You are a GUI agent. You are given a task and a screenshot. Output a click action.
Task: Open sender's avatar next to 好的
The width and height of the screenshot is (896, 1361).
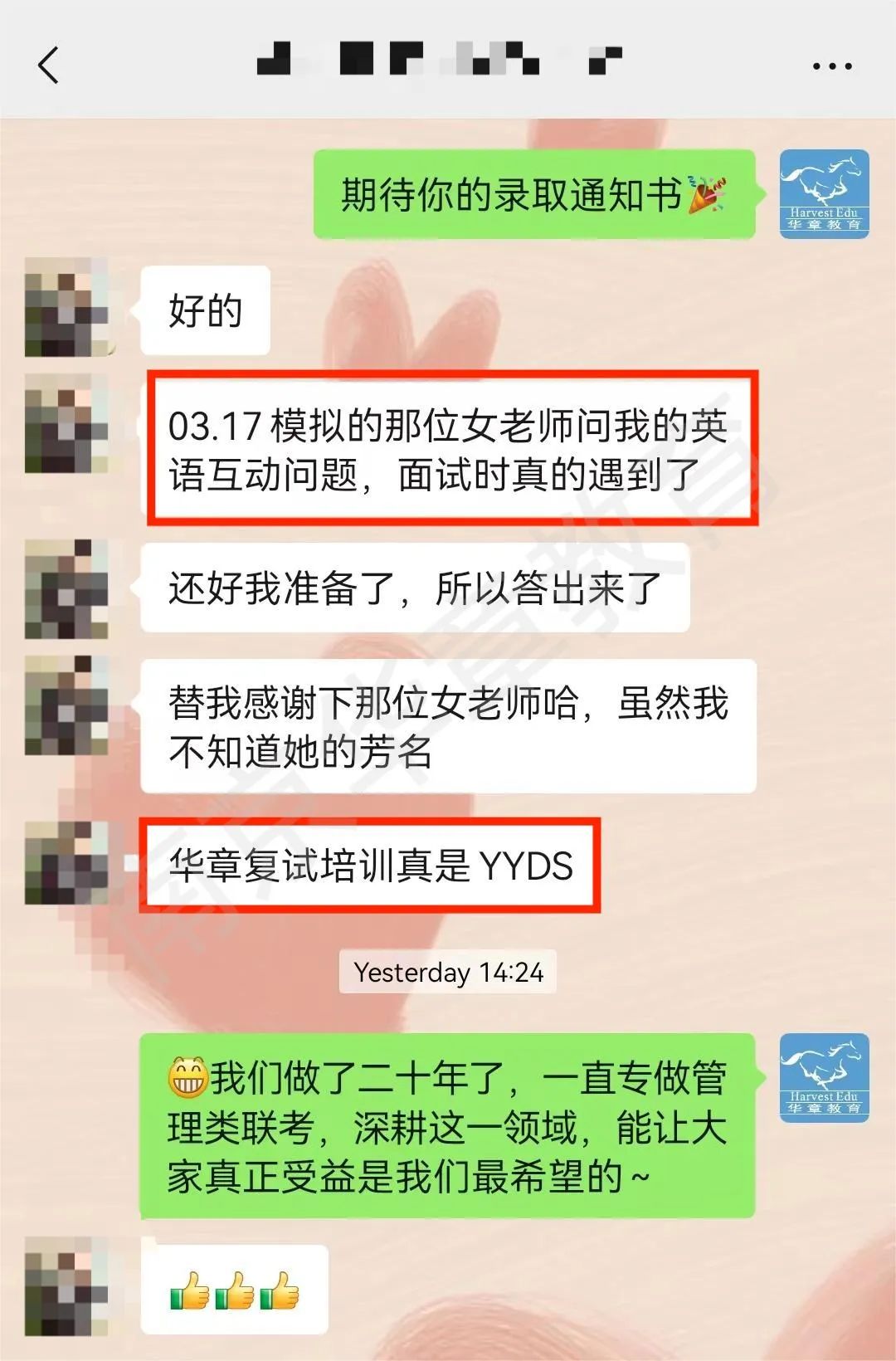point(67,308)
